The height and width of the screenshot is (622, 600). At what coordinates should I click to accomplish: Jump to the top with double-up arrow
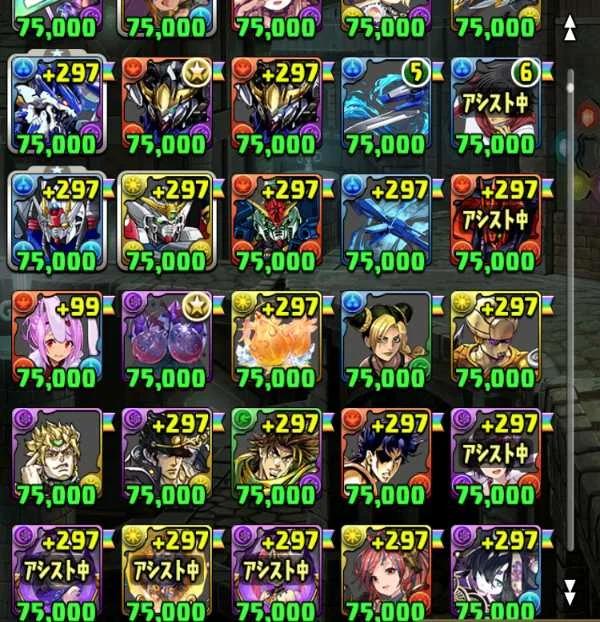(570, 28)
